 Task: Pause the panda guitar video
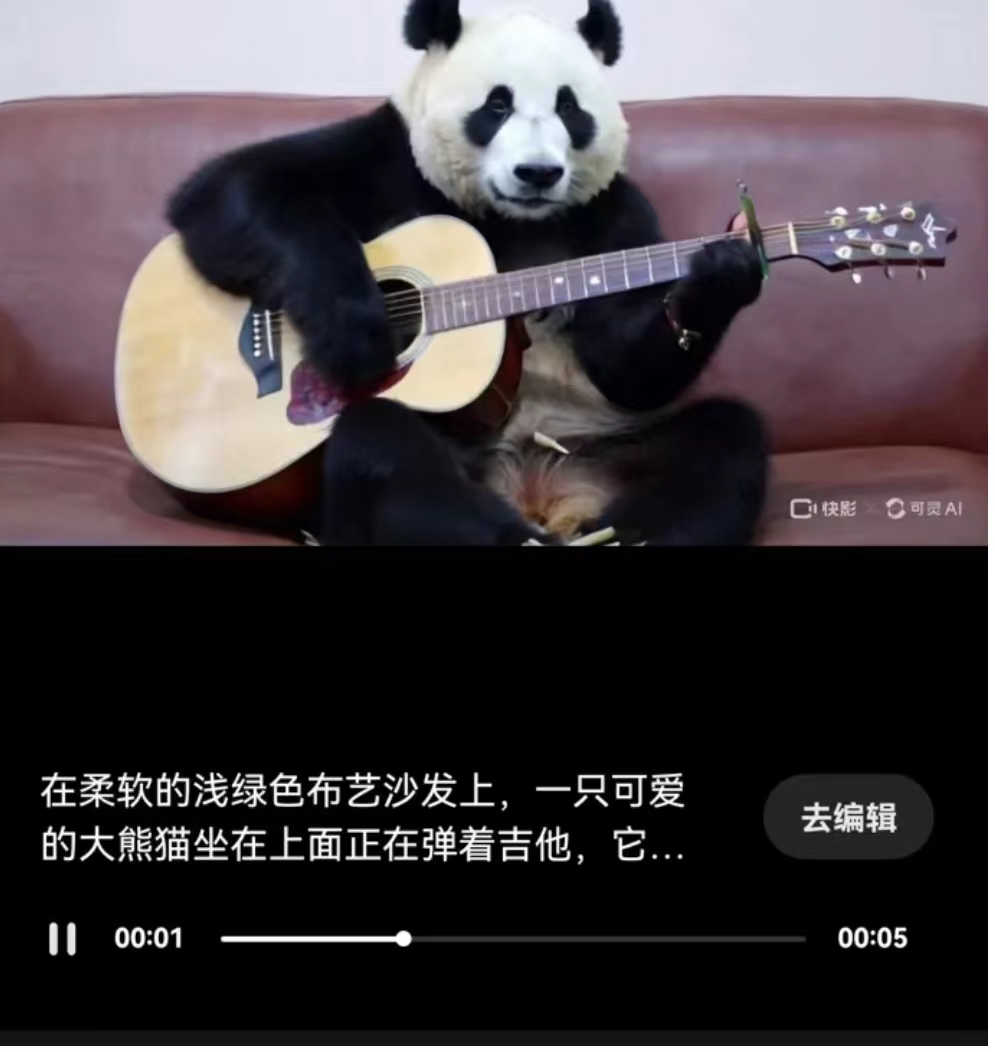(x=62, y=939)
